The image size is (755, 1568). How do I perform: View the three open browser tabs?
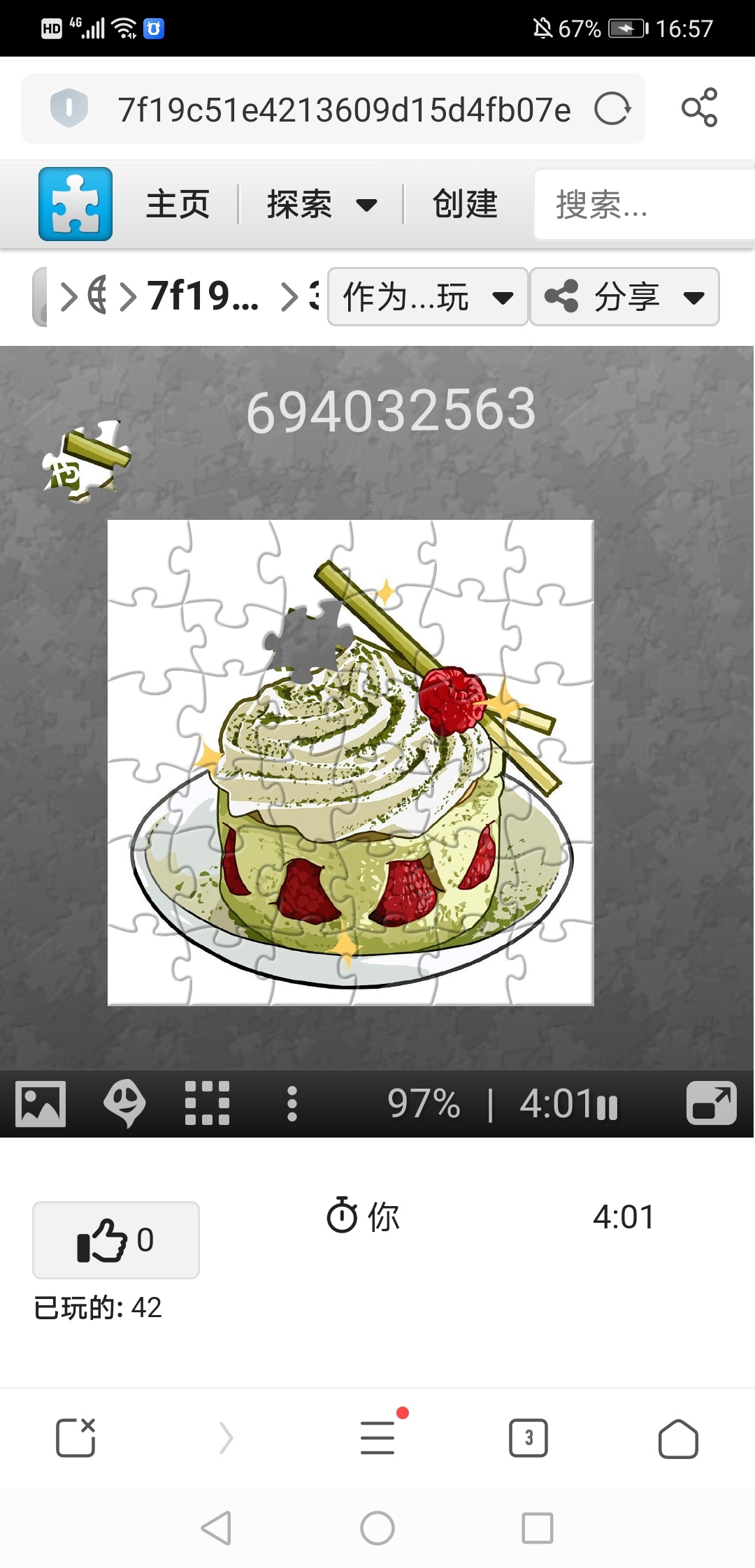point(528,1438)
